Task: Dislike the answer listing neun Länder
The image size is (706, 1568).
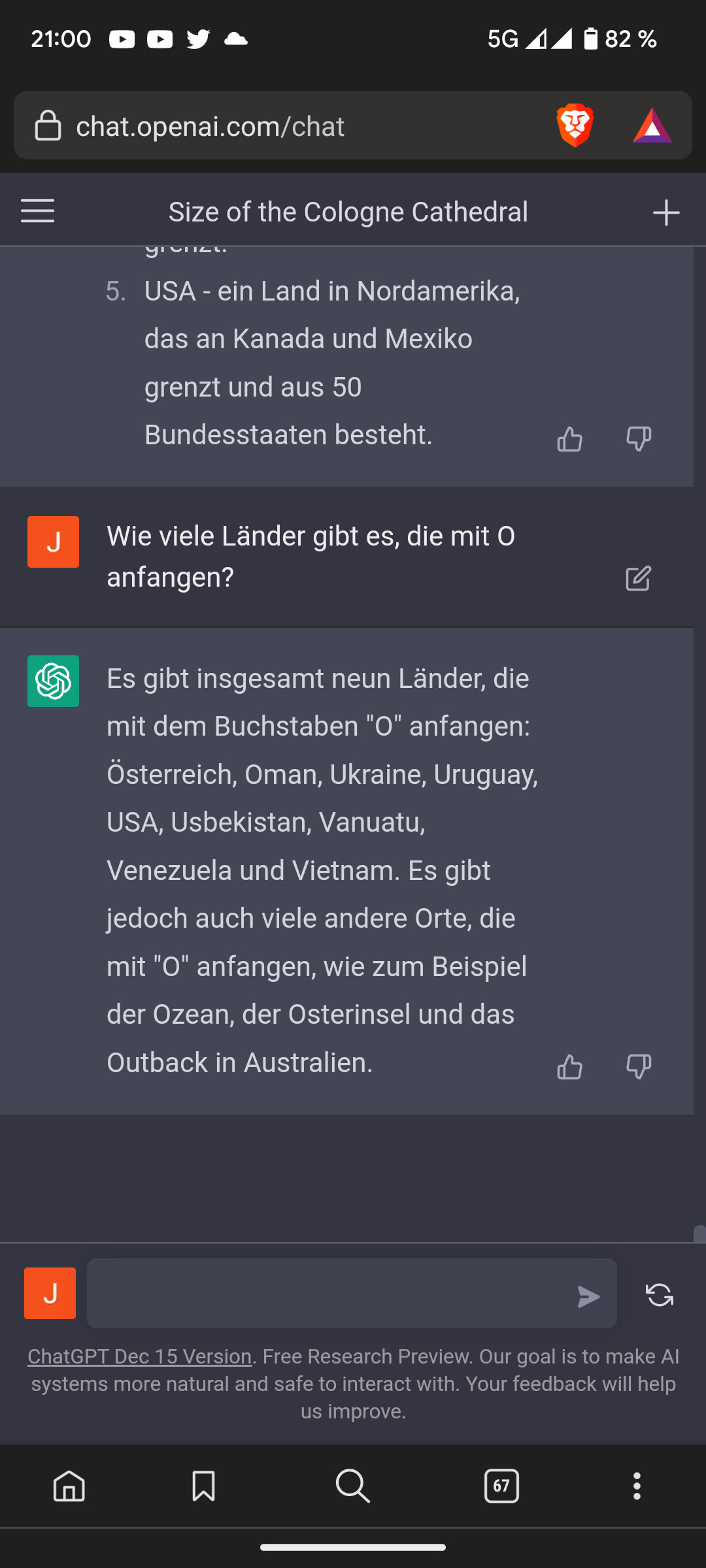Action: click(639, 1067)
